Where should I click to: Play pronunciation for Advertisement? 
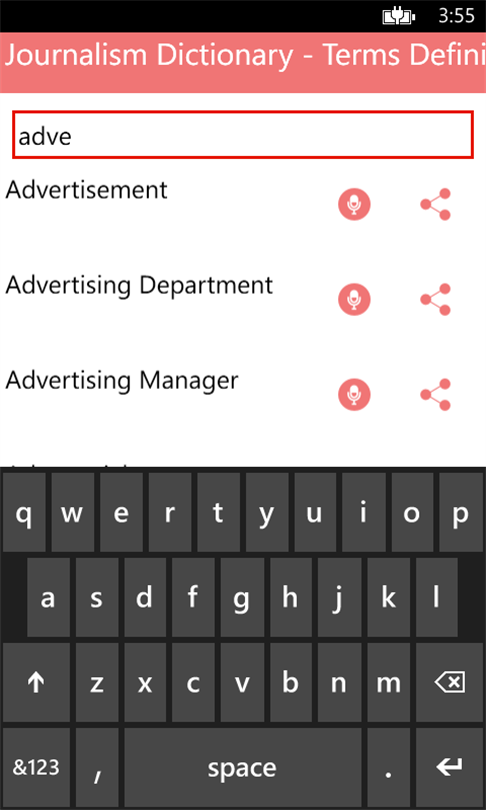(x=354, y=205)
